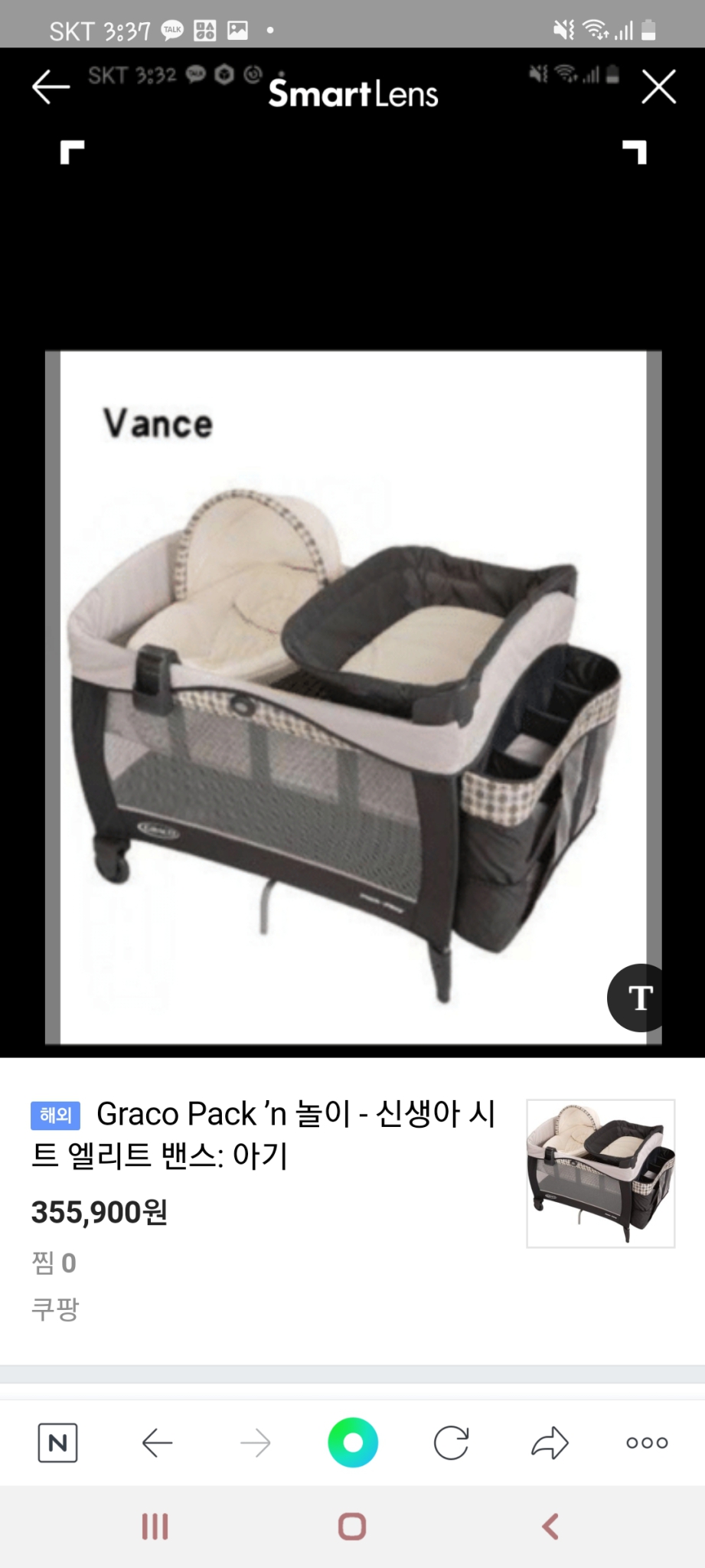Tap the Naver home N icon

pyautogui.click(x=57, y=1442)
